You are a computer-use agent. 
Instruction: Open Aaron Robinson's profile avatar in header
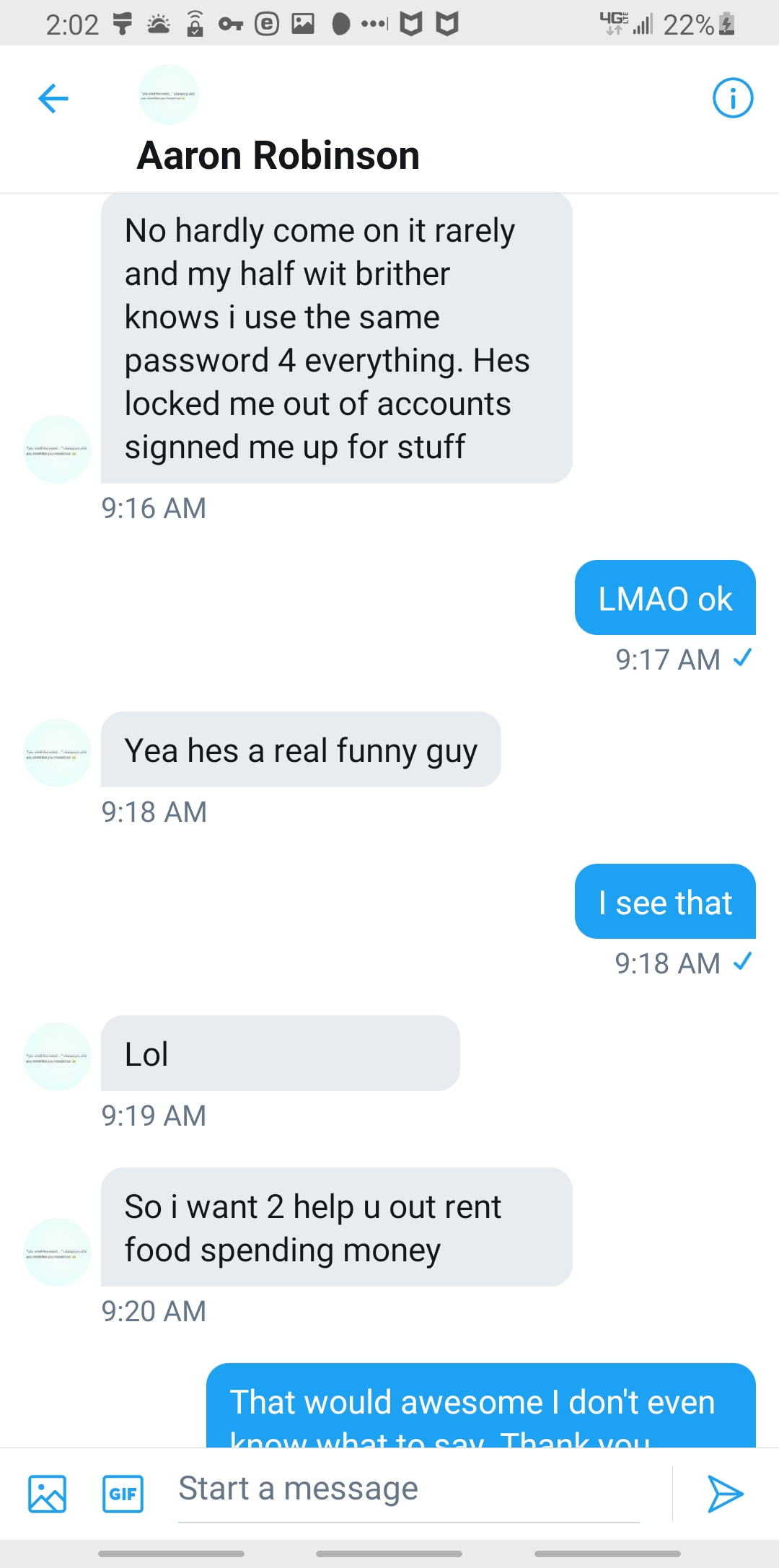pyautogui.click(x=168, y=95)
